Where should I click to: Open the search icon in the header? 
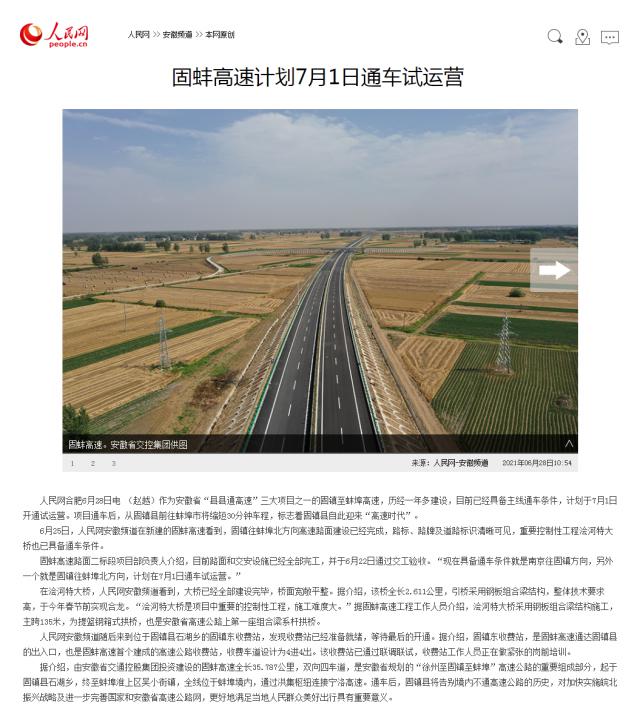[555, 37]
